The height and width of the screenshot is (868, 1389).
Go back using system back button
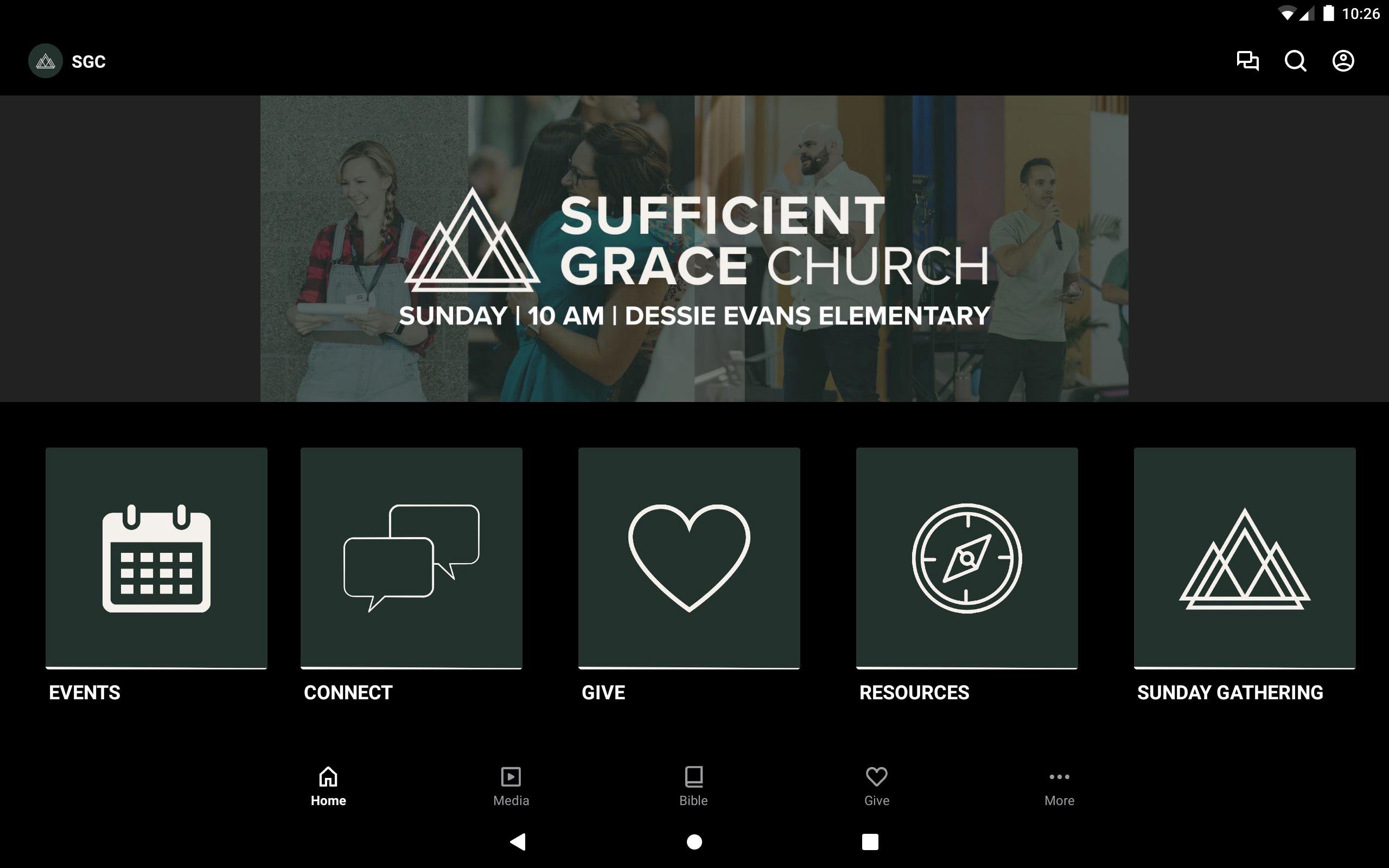[x=518, y=841]
